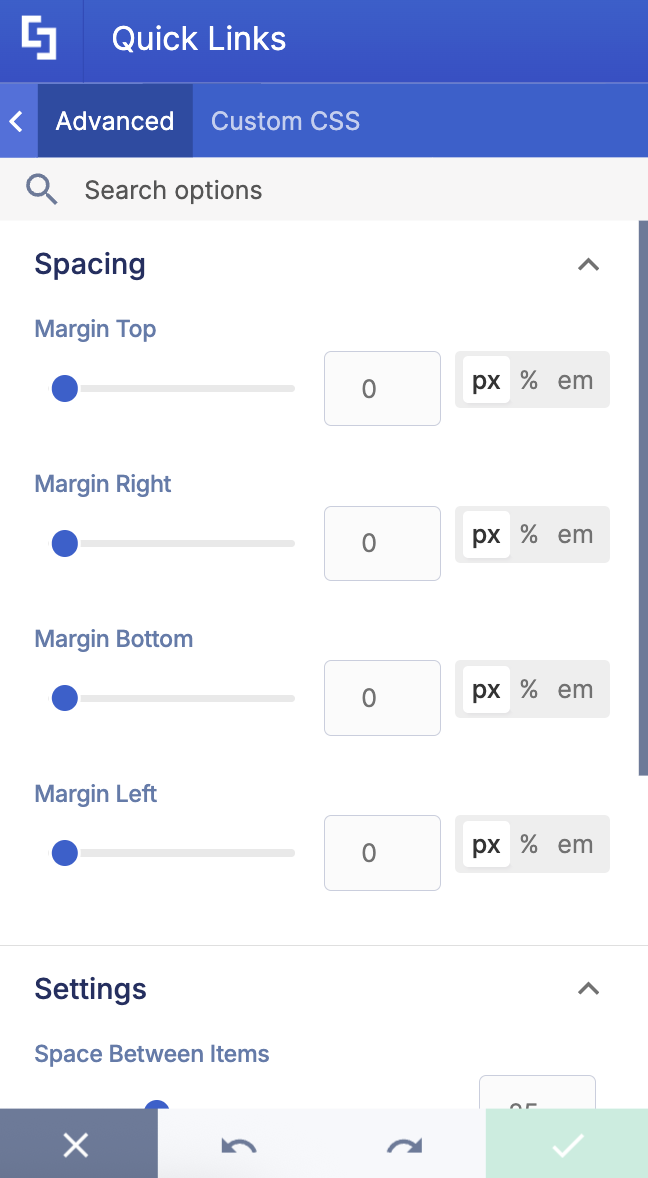Collapse the Settings section

588,989
